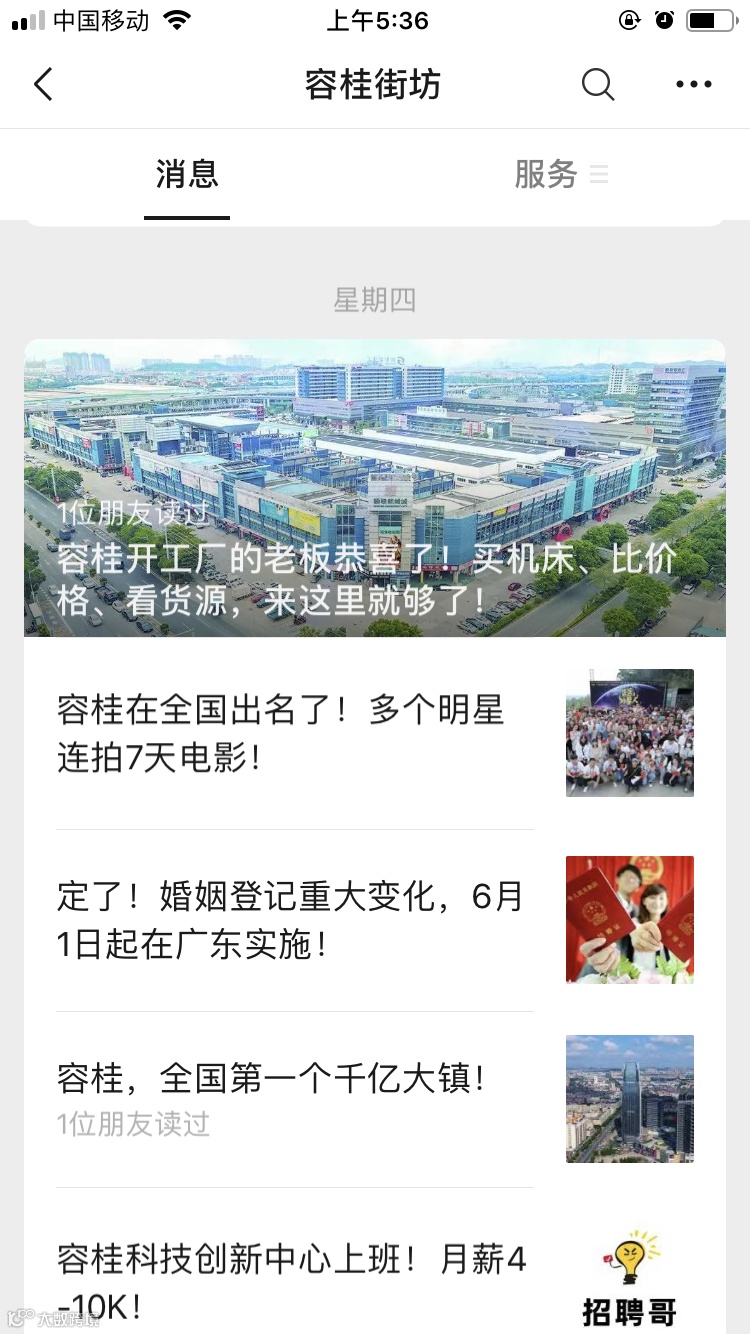Switch to the 服务 tab
The width and height of the screenshot is (750, 1334).
click(547, 175)
